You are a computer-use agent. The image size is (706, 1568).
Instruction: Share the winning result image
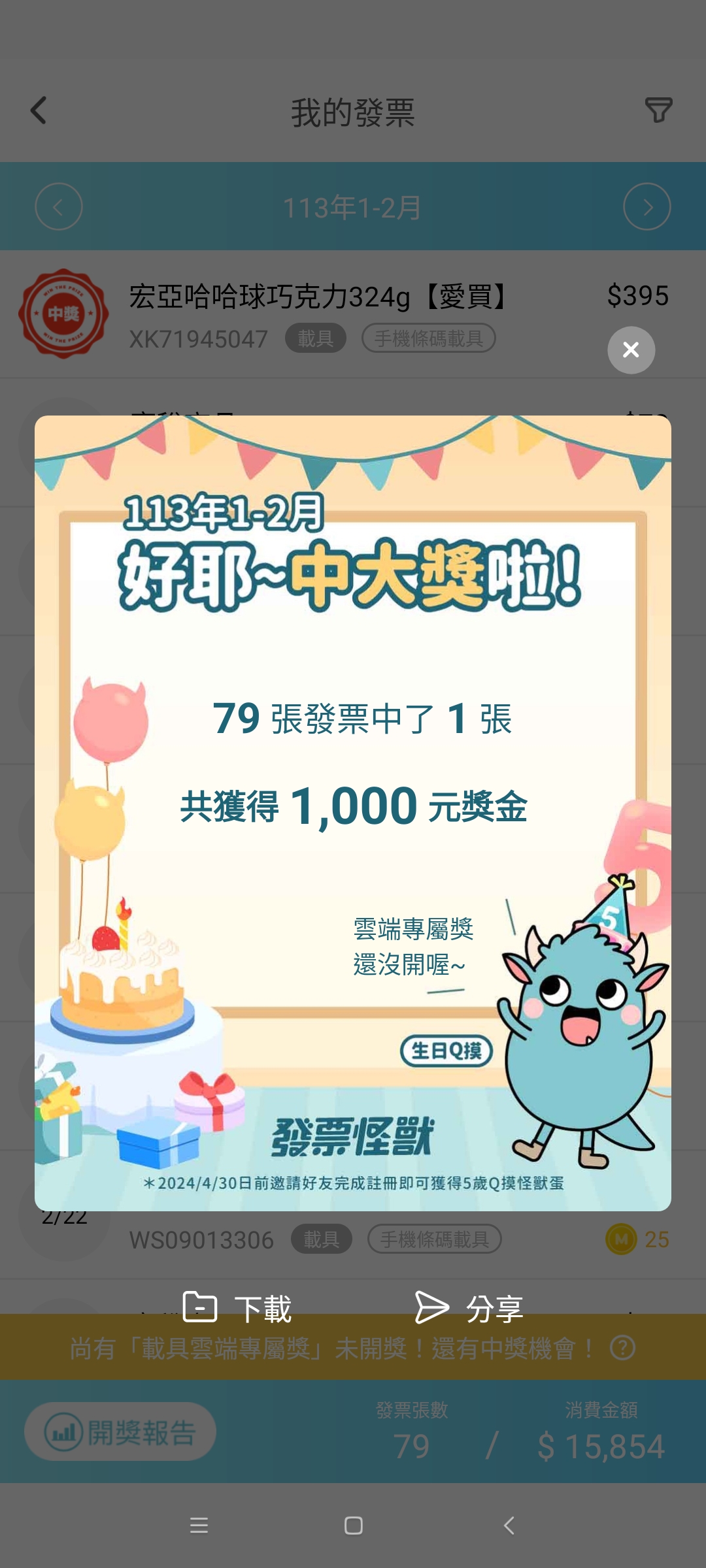pyautogui.click(x=469, y=1309)
